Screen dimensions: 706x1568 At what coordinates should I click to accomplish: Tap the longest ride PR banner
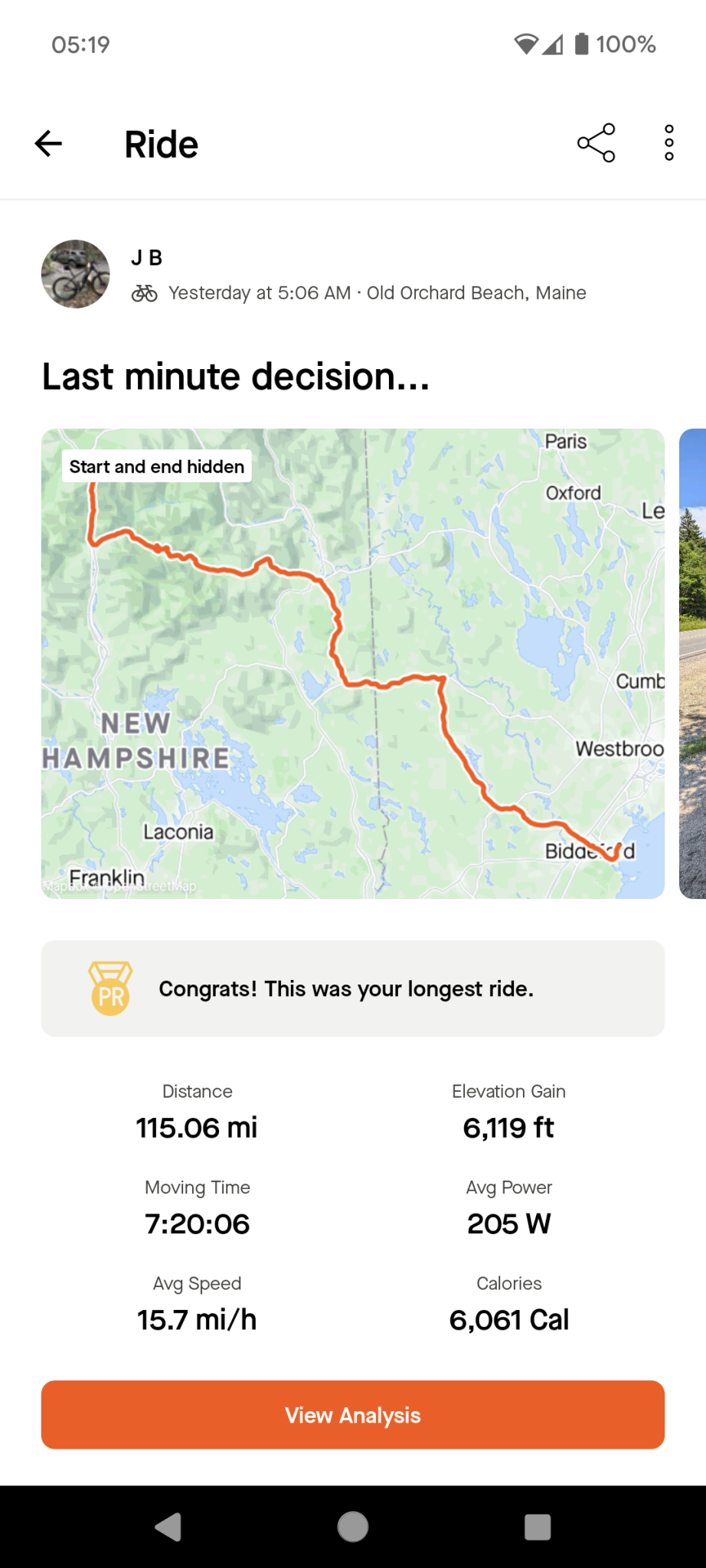click(x=352, y=988)
